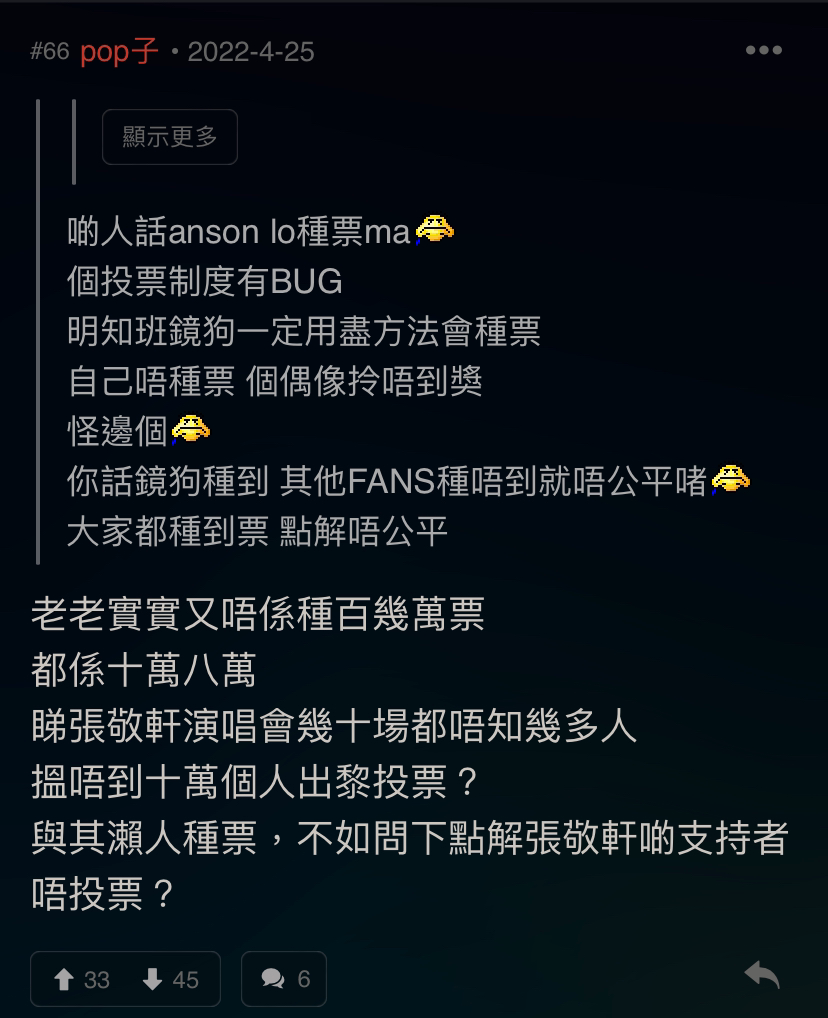This screenshot has width=828, height=1018.
Task: Expand the quoted reply via 顯示更多
Action: pyautogui.click(x=169, y=138)
